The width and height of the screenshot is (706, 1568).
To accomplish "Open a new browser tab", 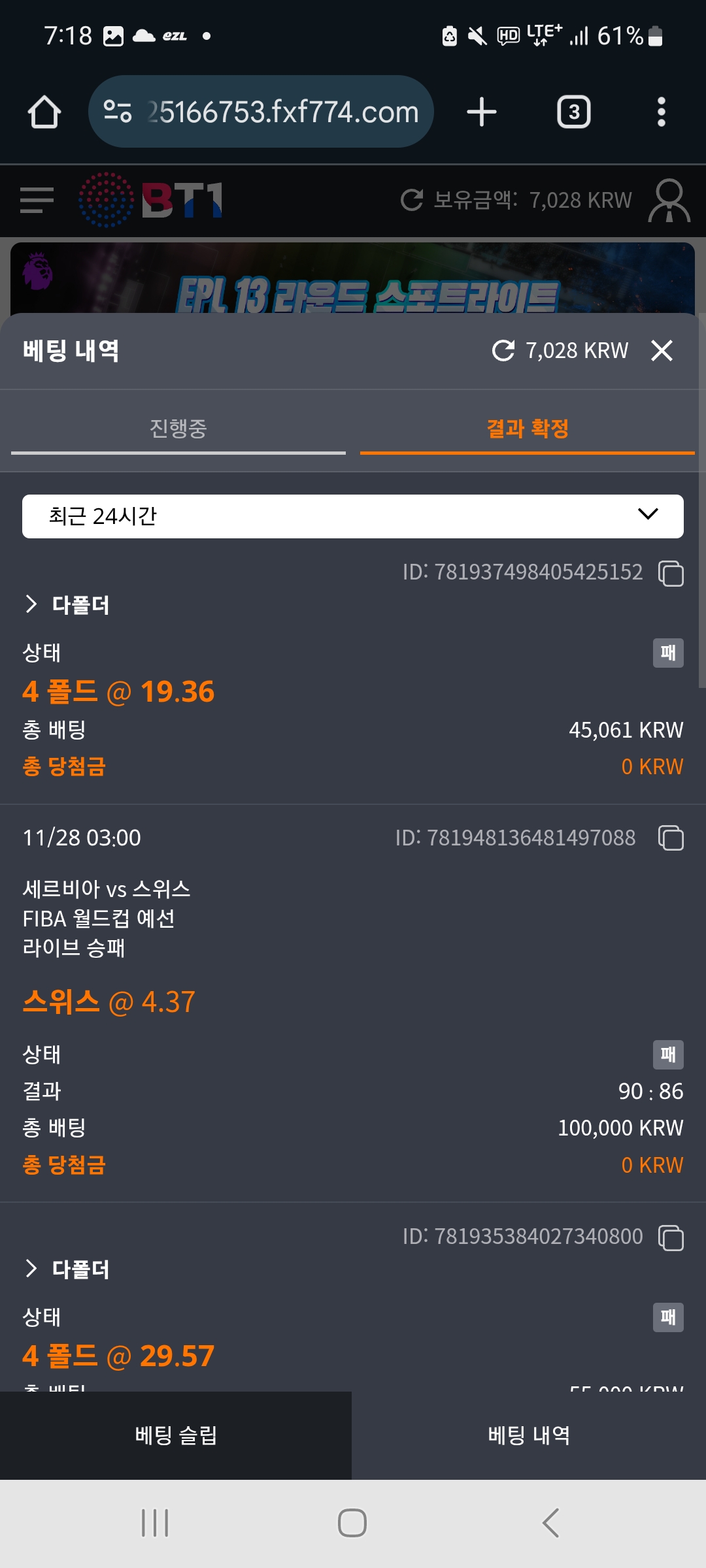I will pyautogui.click(x=481, y=111).
